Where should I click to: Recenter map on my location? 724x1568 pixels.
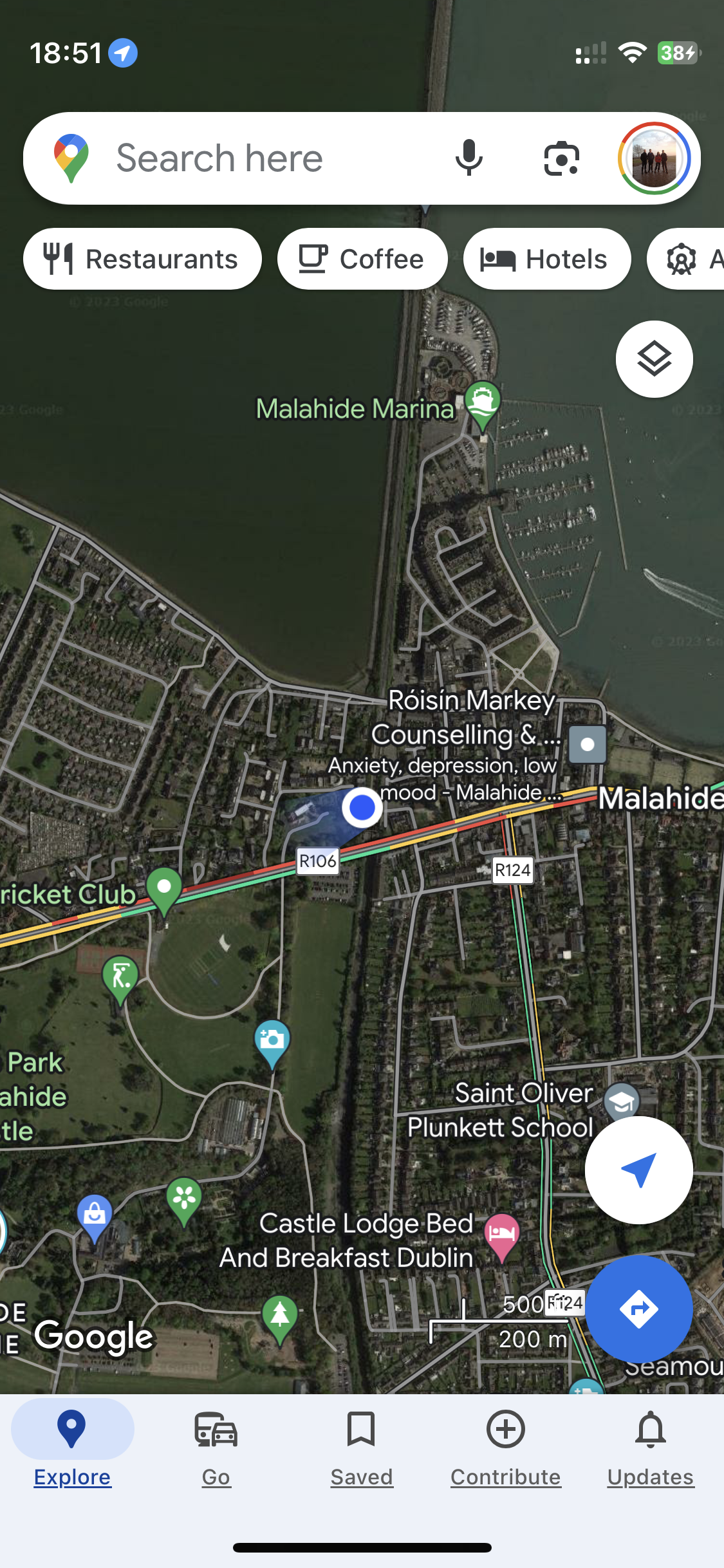coord(638,1170)
